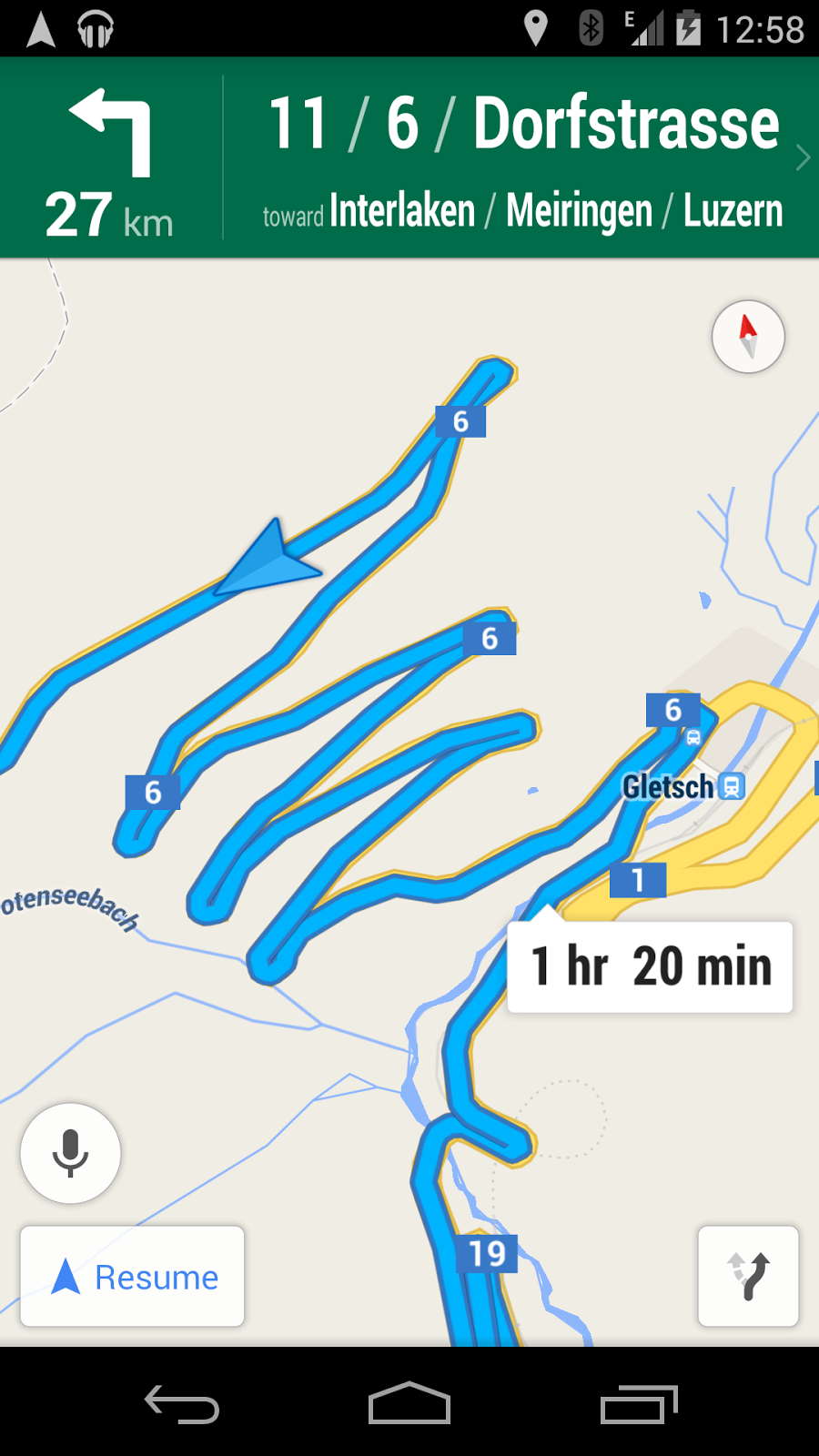Reorient map using the compass
The width and height of the screenshot is (819, 1456).
[748, 337]
